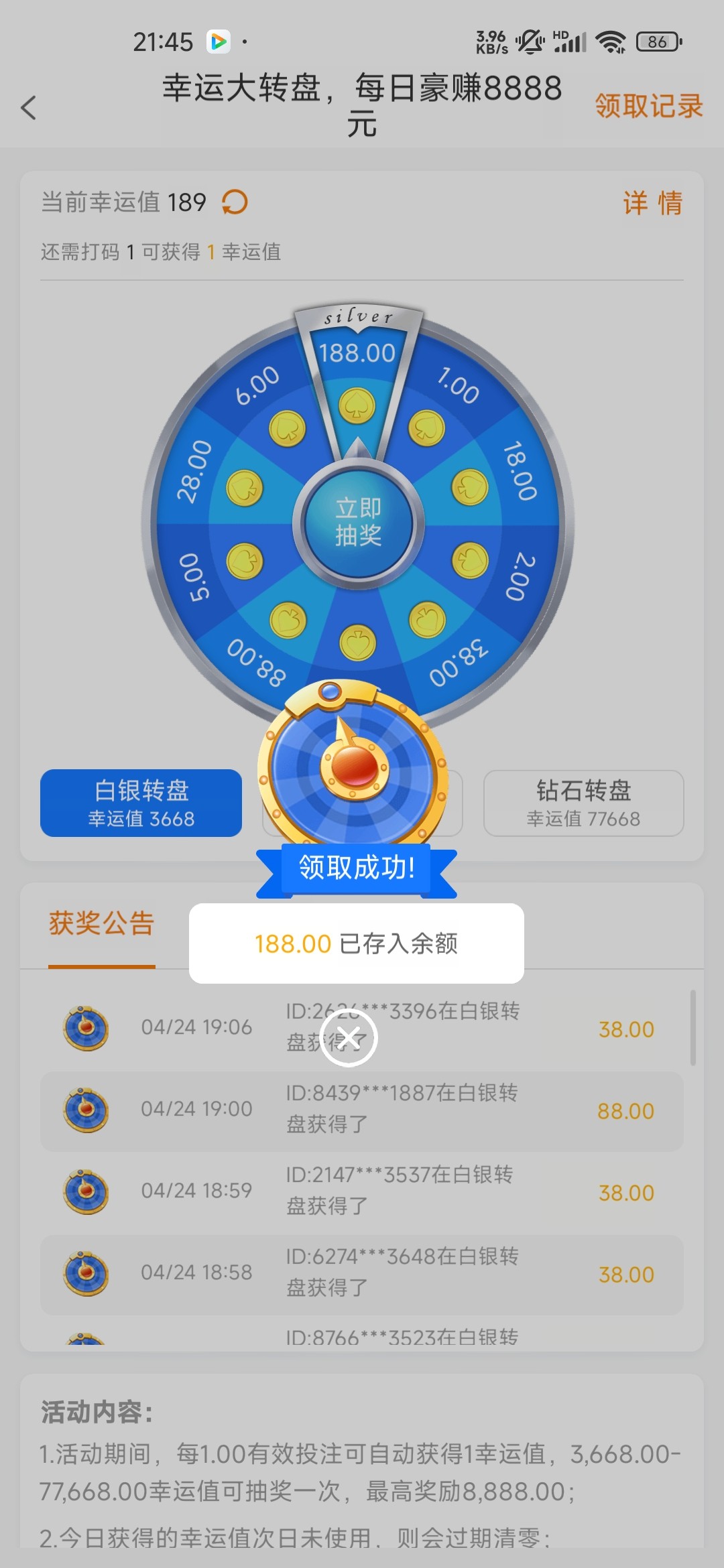Open 领取记录 claim records

click(648, 106)
